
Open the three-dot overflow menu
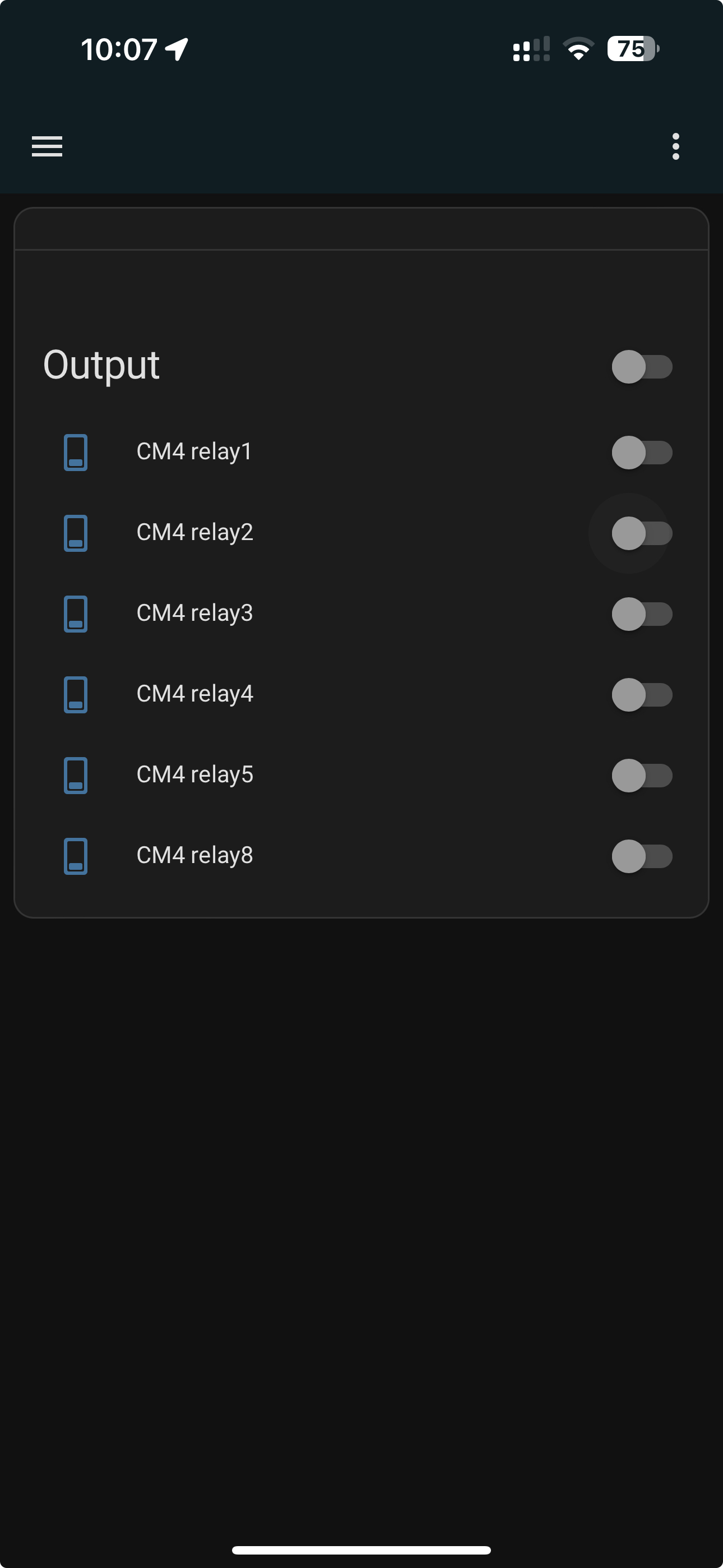675,147
